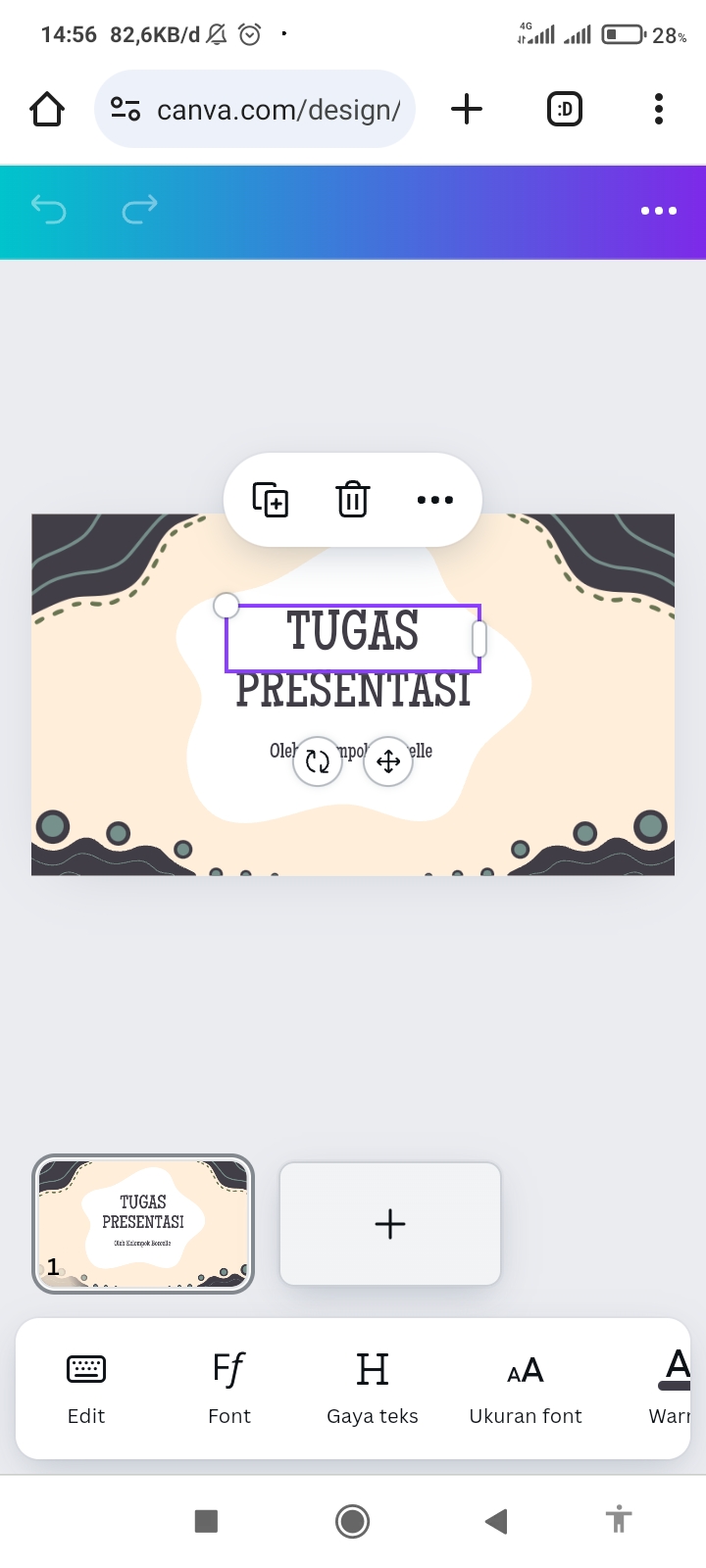Screen dimensions: 706x1568
Task: Tap the rotate handle below the text
Action: coord(318,761)
